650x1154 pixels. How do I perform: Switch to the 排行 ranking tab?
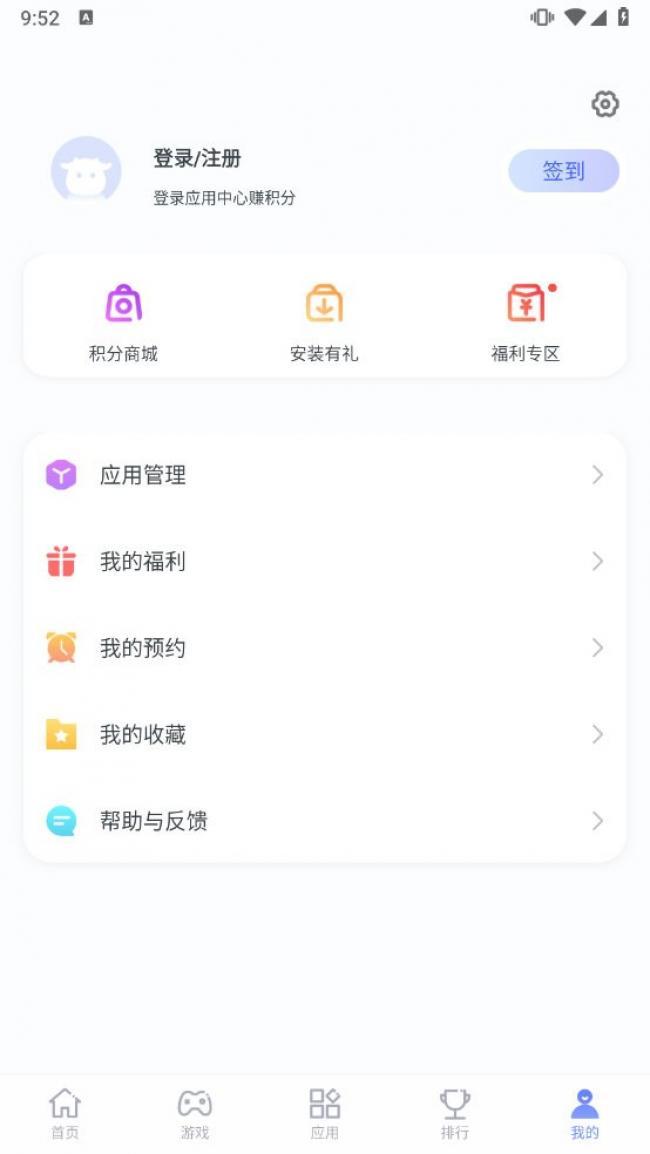[x=455, y=1113]
